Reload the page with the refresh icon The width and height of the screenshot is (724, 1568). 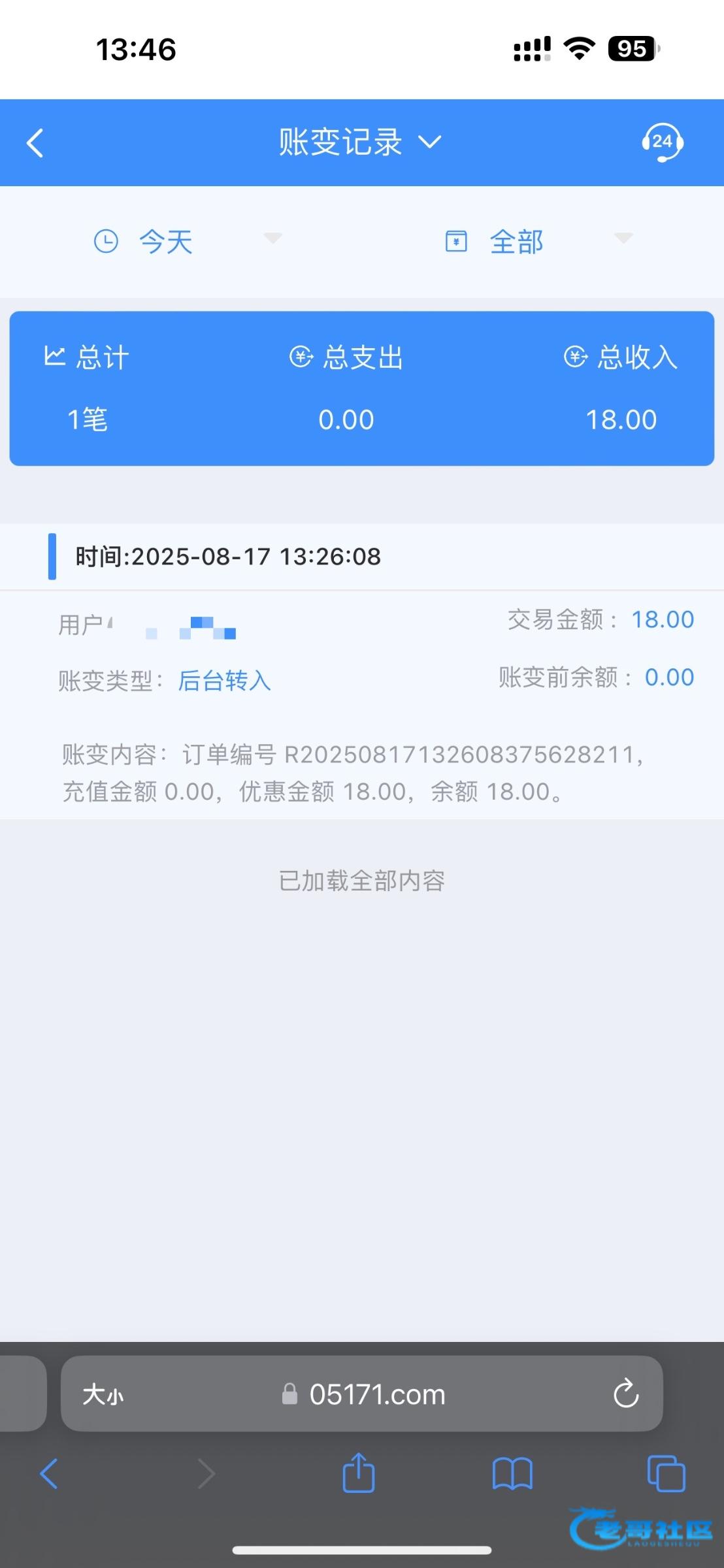626,1394
